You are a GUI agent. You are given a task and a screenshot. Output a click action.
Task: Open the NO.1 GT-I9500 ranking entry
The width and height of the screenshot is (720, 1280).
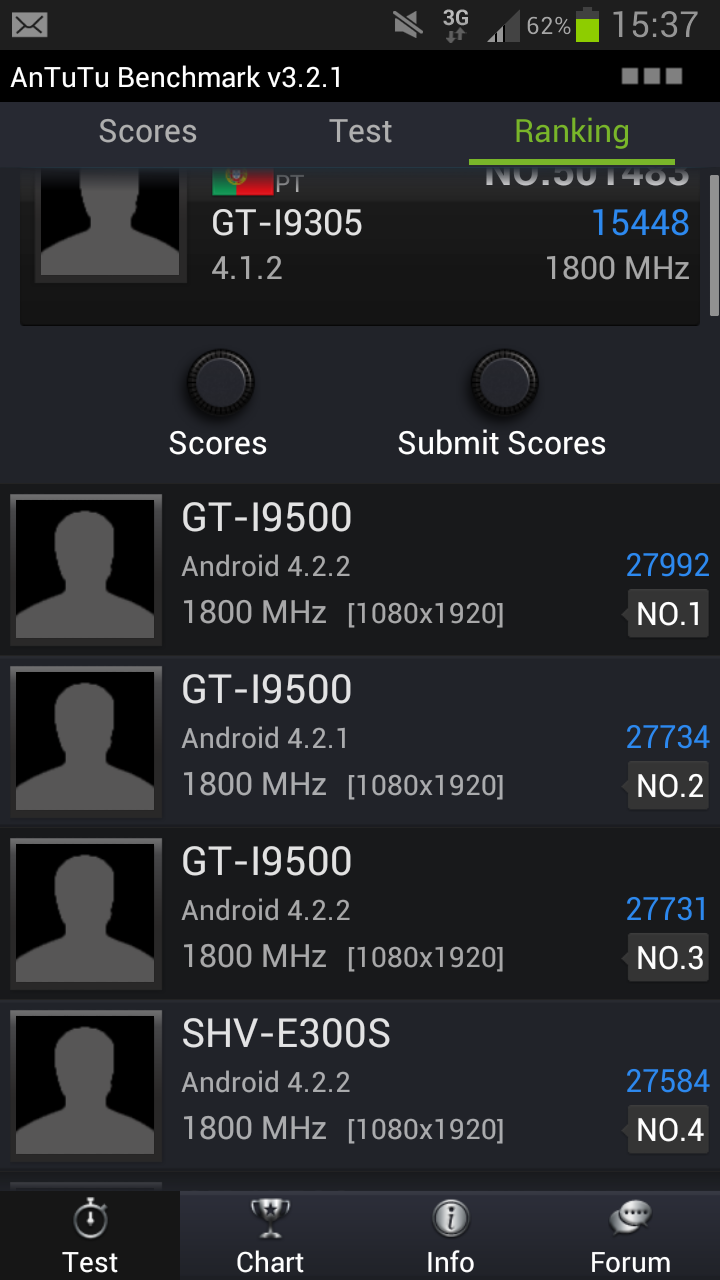(x=360, y=570)
